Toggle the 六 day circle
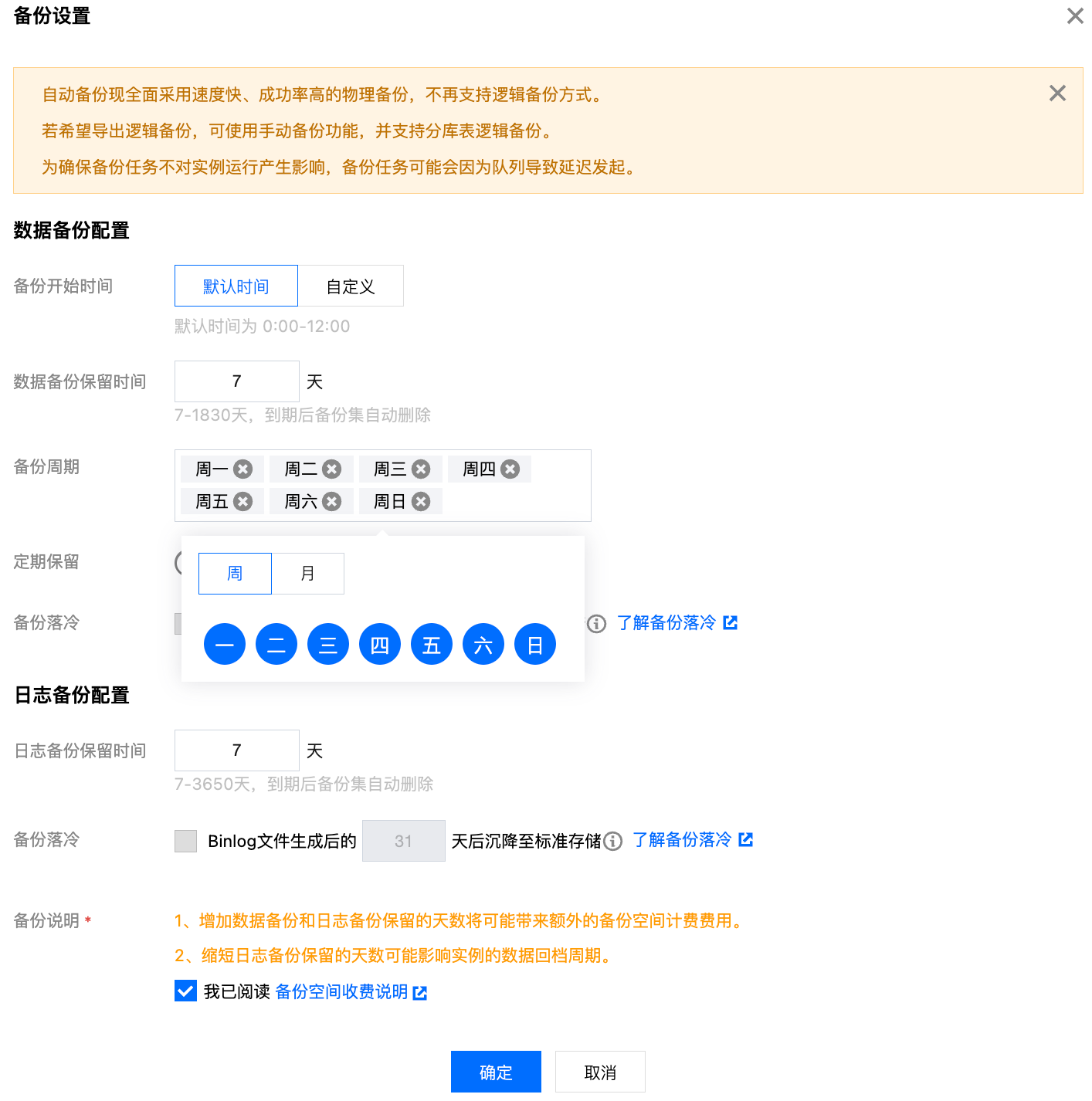Viewport: 1092px width, 1101px height. (x=483, y=645)
